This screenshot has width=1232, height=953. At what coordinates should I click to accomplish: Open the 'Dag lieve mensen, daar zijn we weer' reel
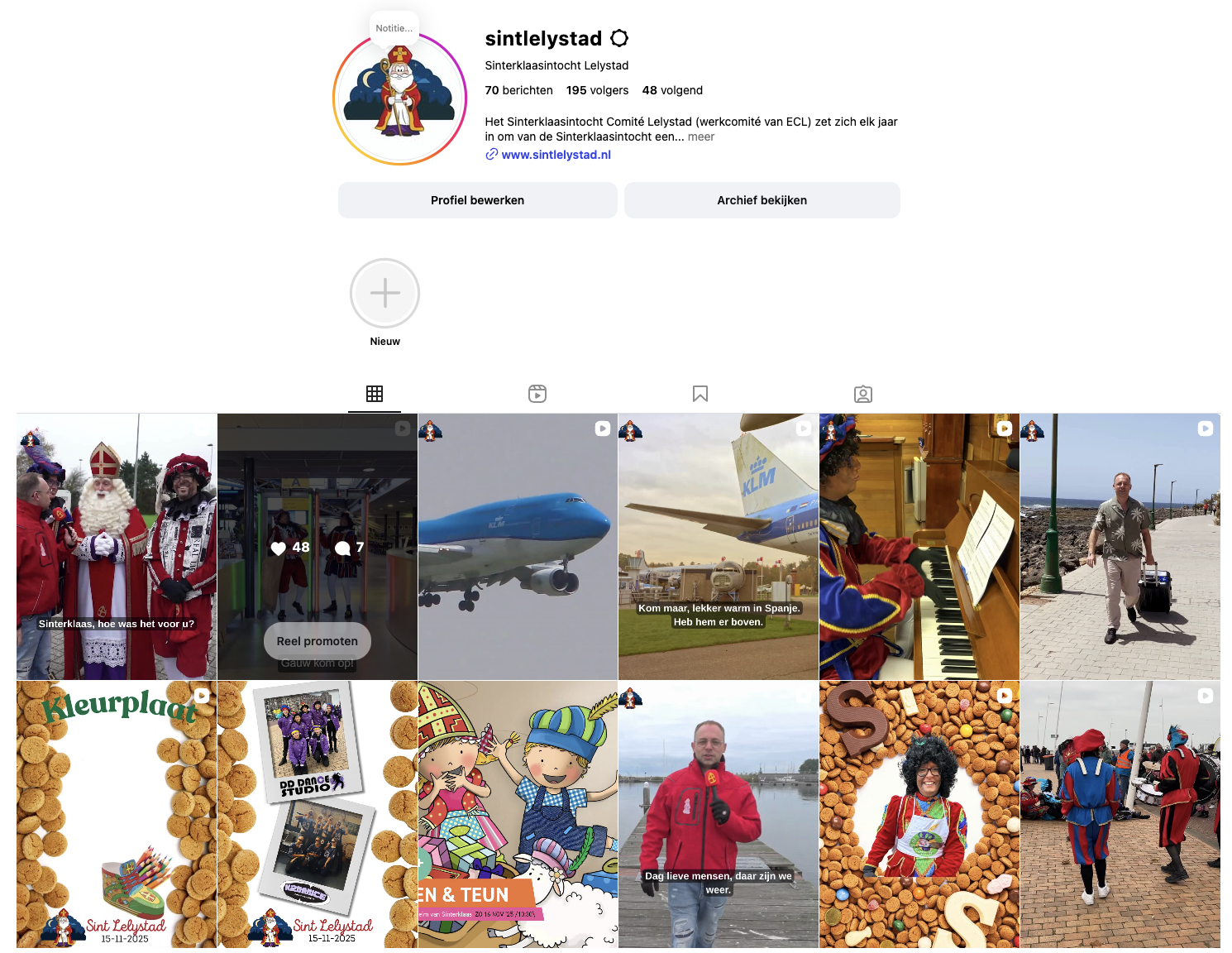(718, 814)
